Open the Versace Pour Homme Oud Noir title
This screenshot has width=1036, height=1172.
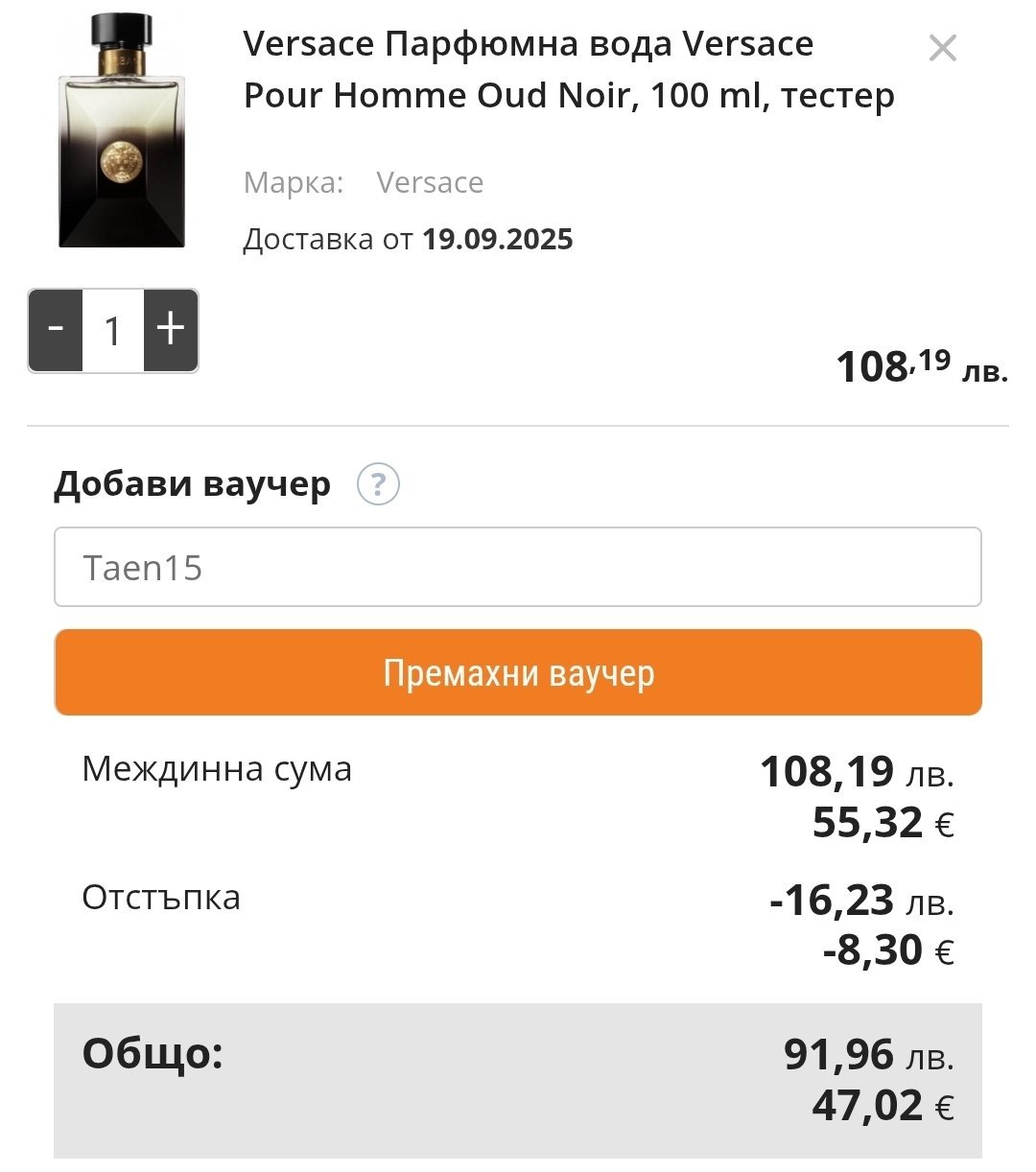tap(569, 70)
